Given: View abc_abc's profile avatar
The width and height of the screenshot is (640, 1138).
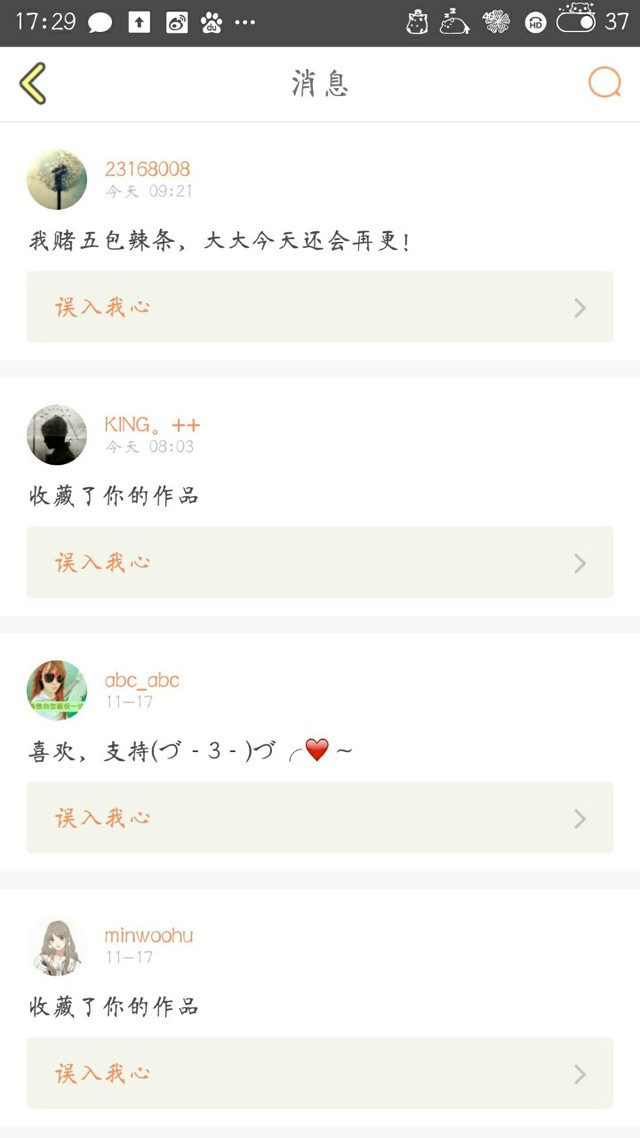Looking at the screenshot, I should click(x=57, y=690).
